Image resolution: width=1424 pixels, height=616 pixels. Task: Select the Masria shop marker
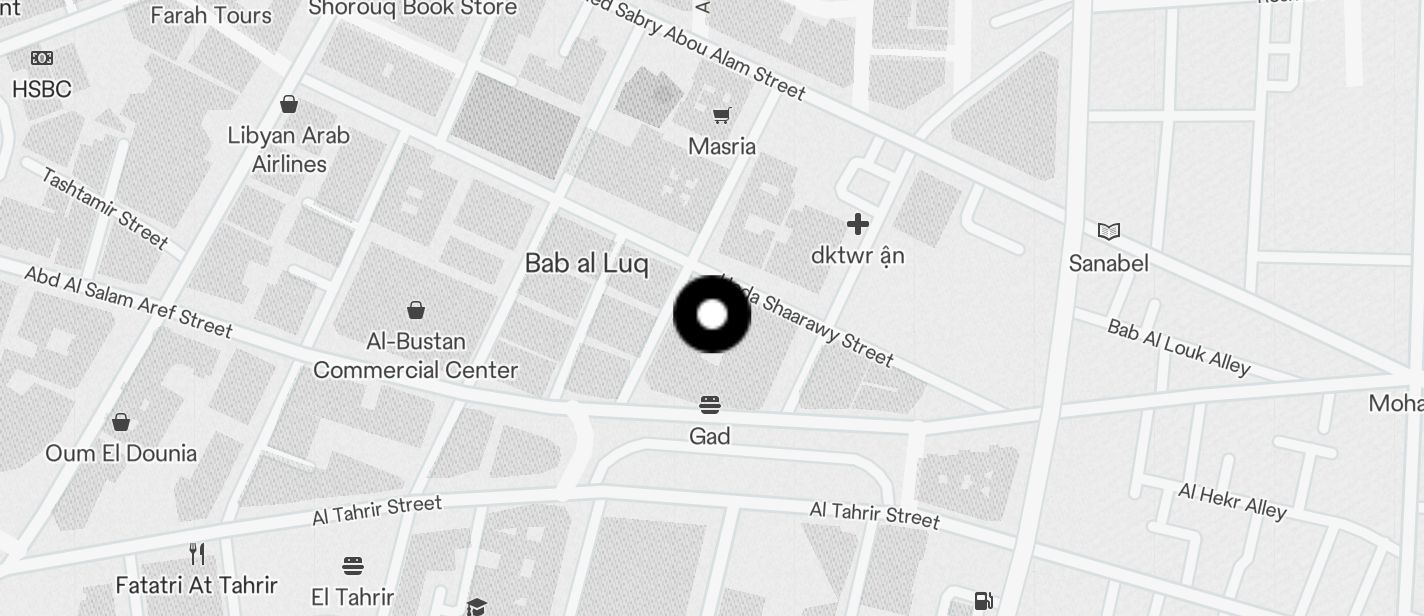pyautogui.click(x=721, y=117)
